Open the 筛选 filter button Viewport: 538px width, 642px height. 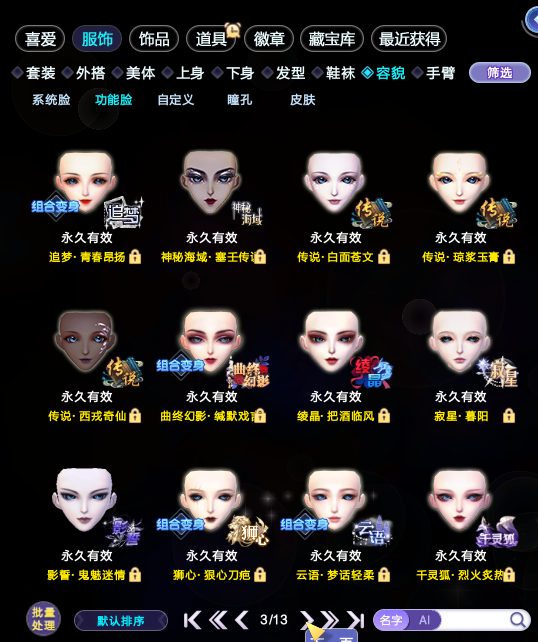click(500, 73)
